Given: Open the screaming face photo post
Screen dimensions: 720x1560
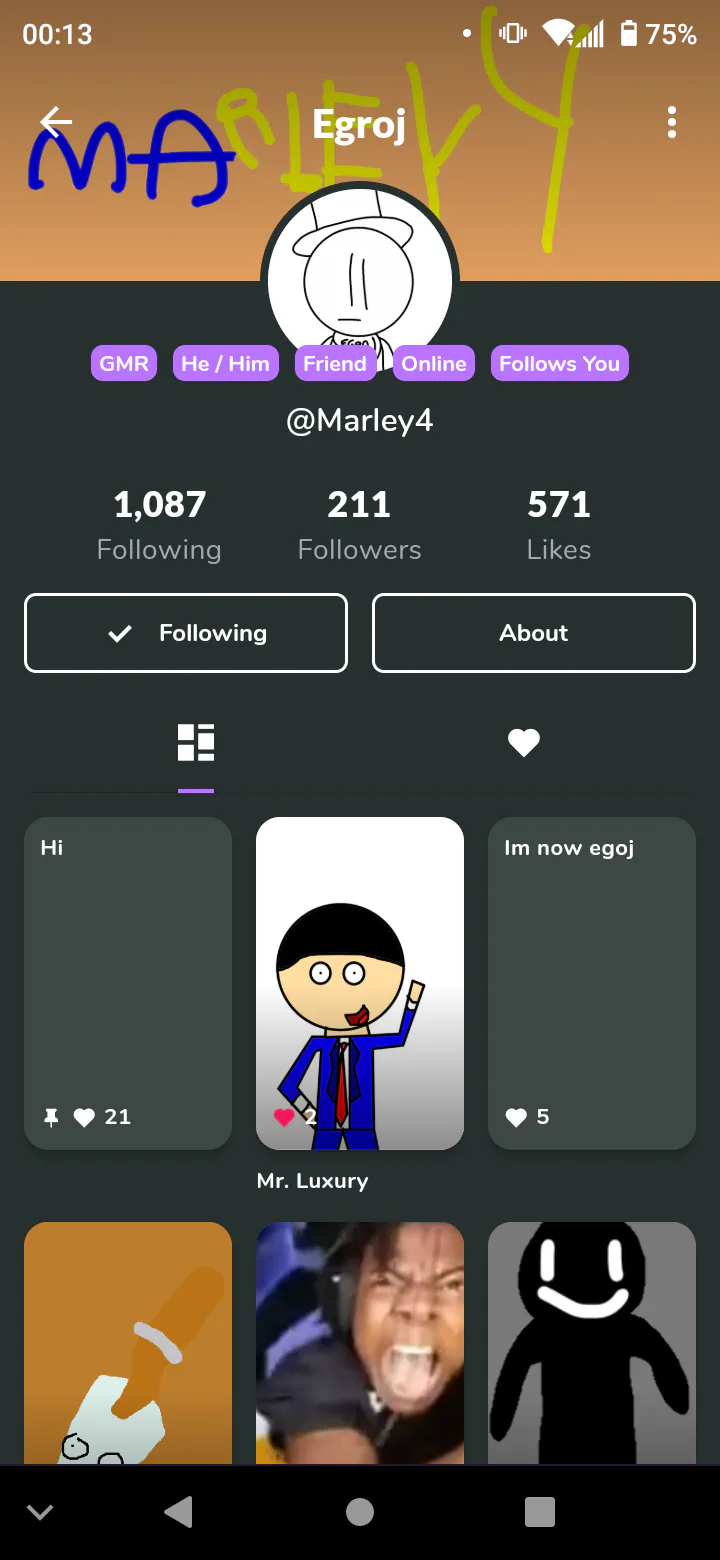Looking at the screenshot, I should click(x=360, y=1343).
